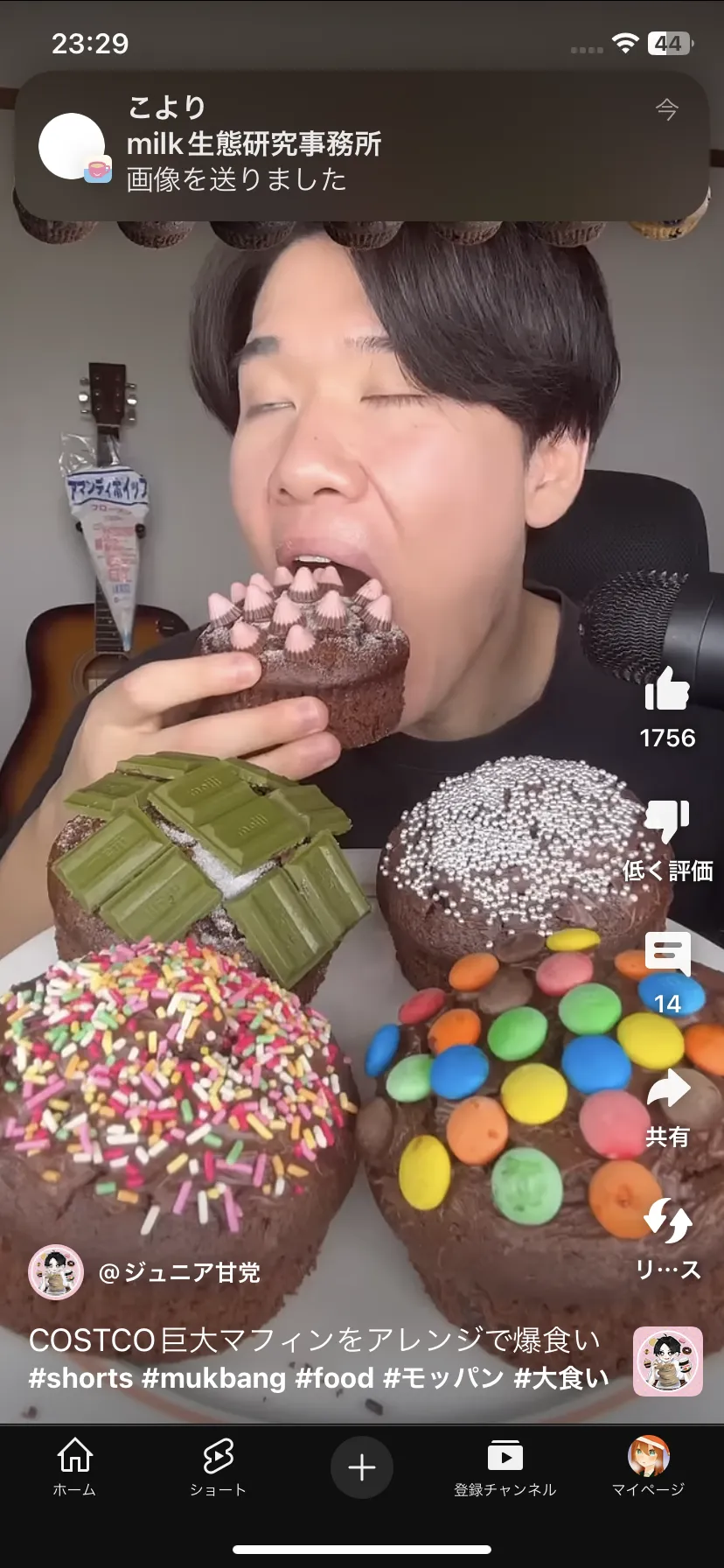Tap the plus create button
The image size is (724, 1568).
362,1467
